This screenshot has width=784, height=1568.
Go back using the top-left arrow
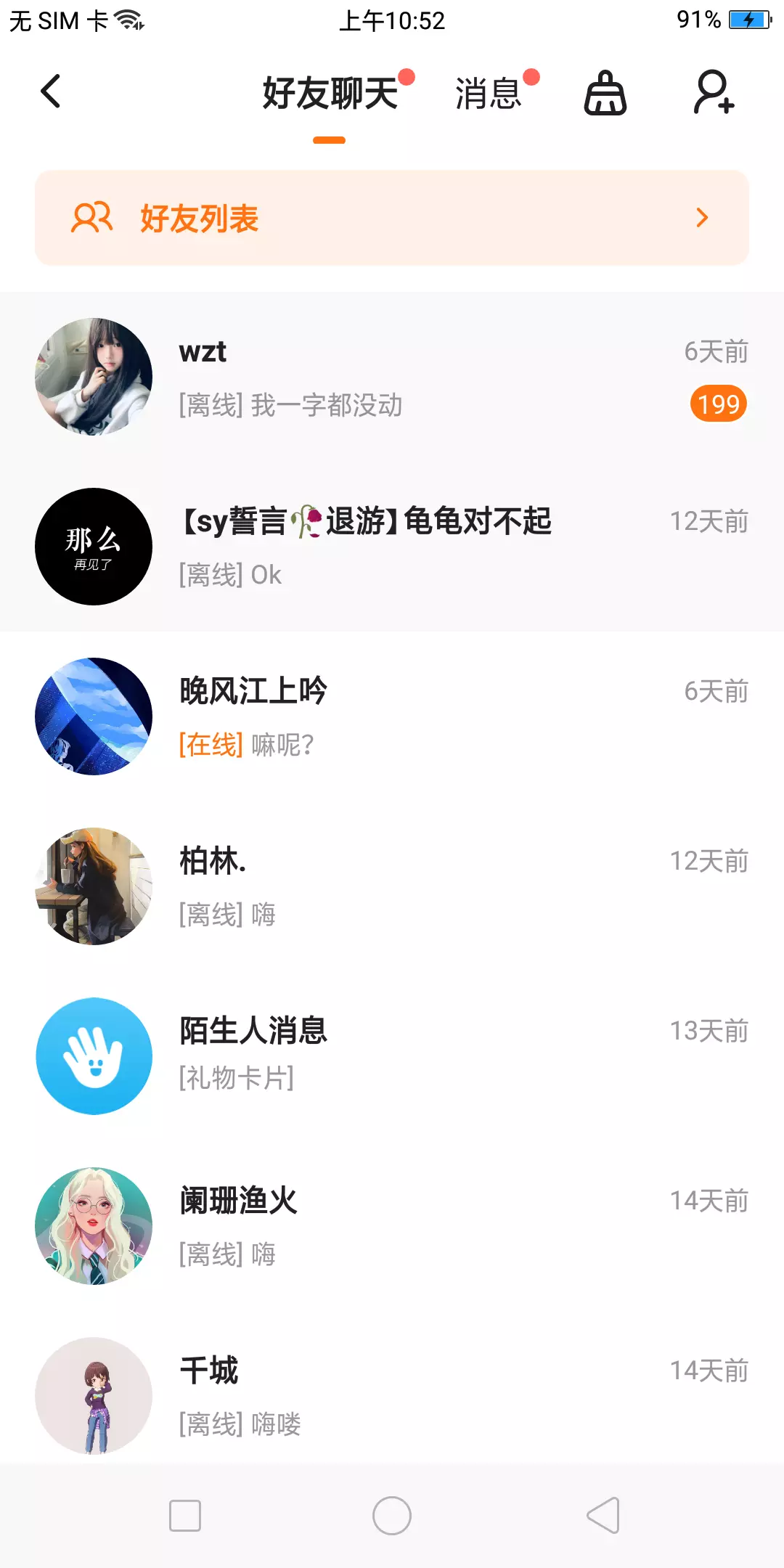(51, 91)
